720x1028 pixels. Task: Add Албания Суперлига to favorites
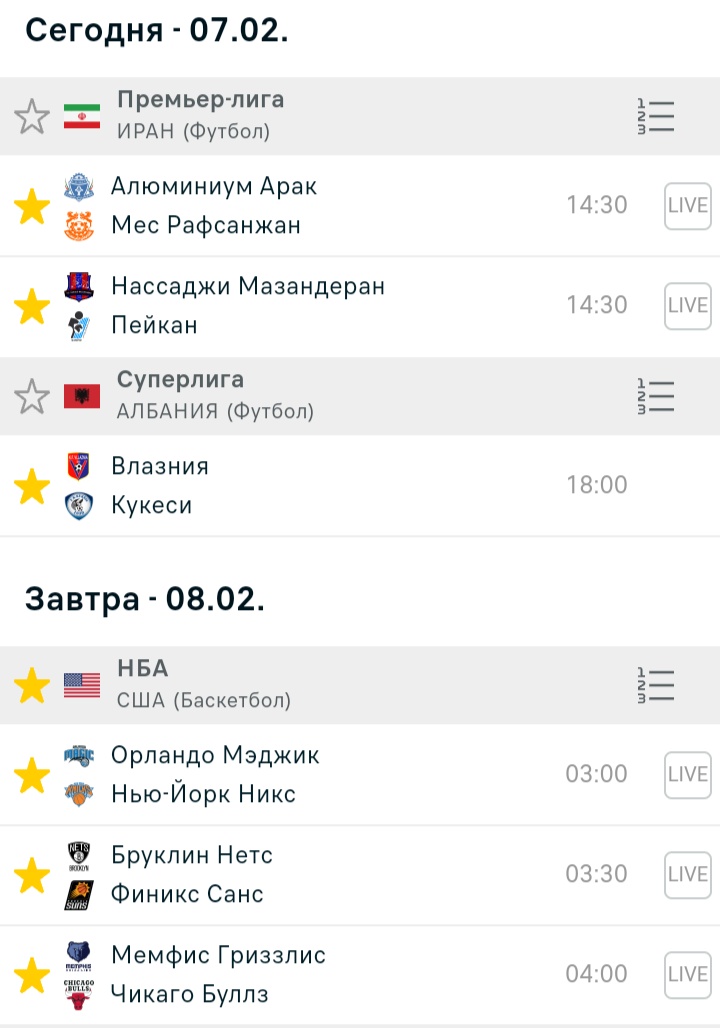pos(32,397)
